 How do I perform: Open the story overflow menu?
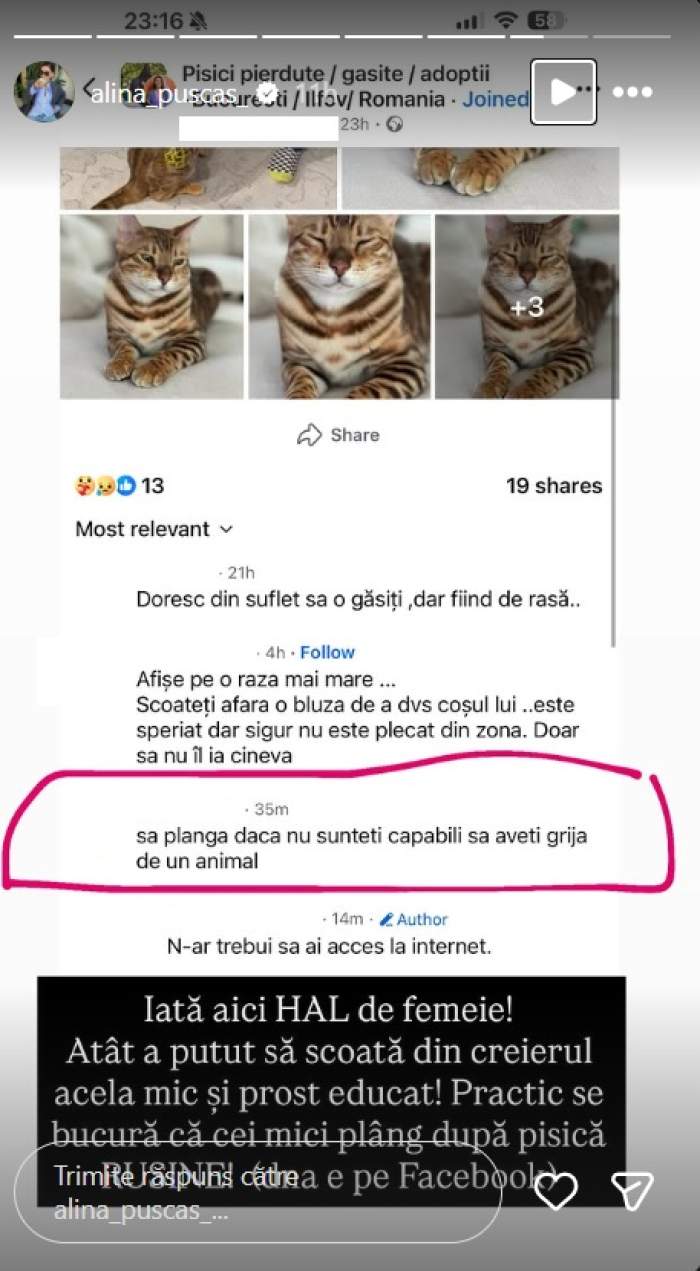[632, 92]
